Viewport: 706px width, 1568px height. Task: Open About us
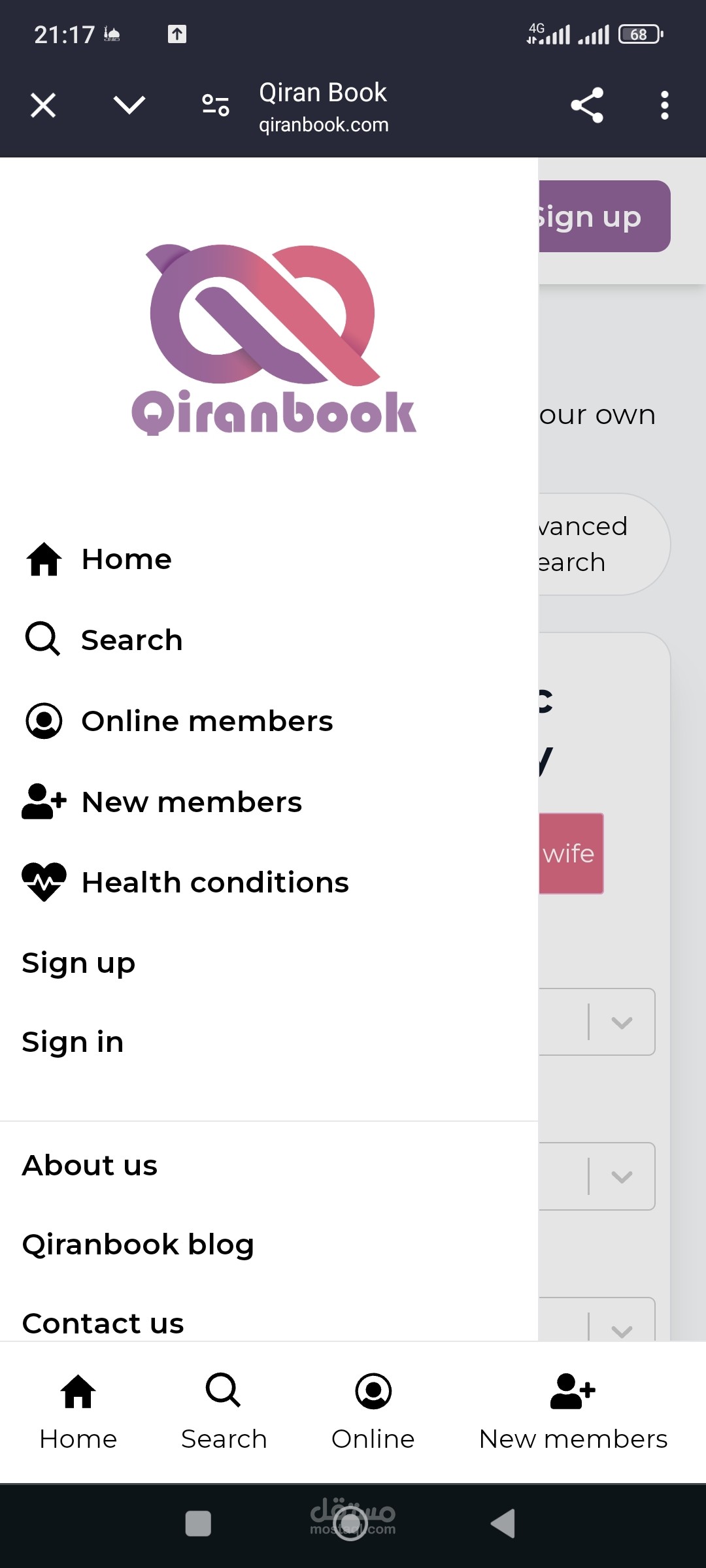90,1166
